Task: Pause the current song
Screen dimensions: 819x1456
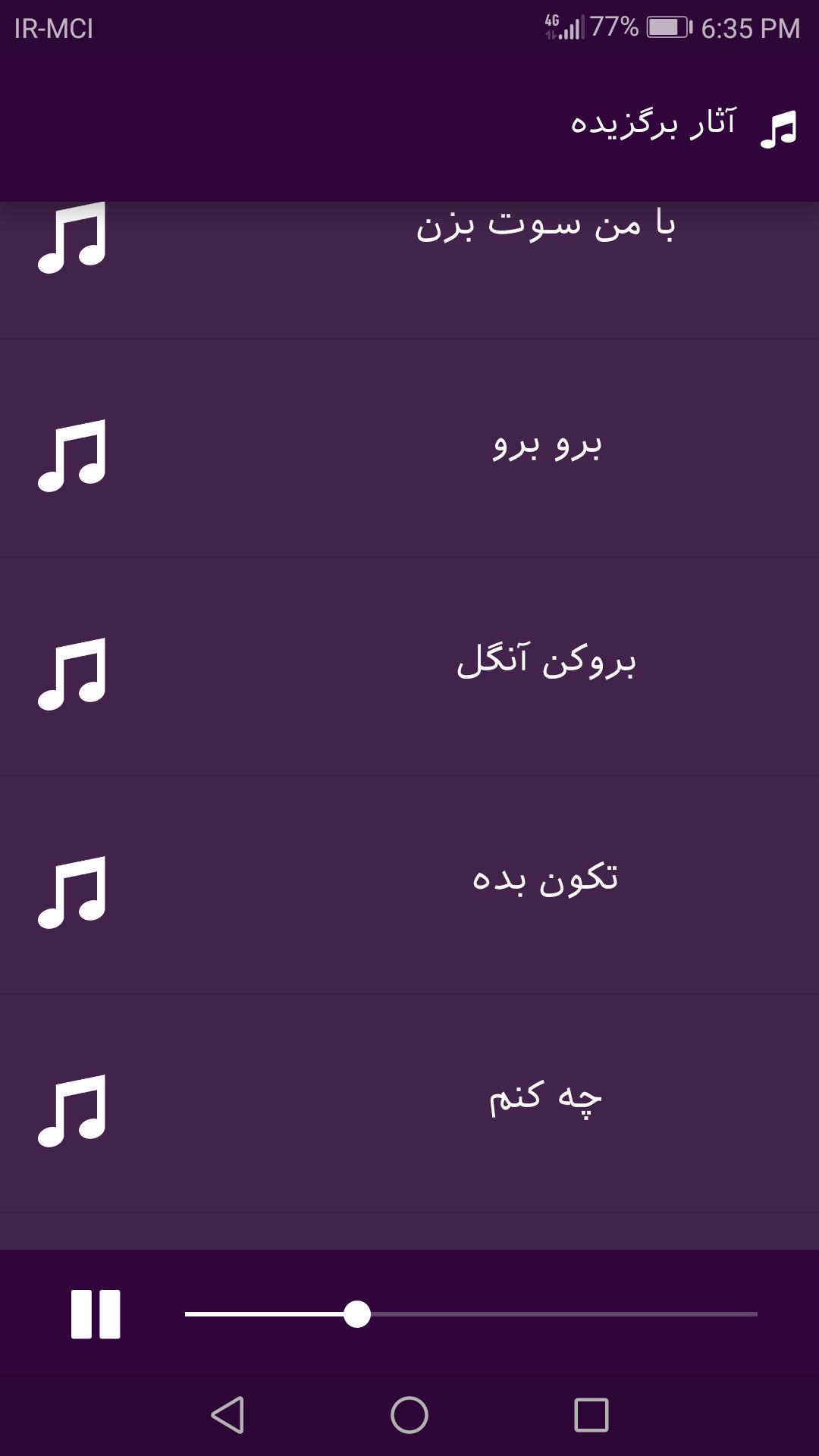Action: [96, 1313]
